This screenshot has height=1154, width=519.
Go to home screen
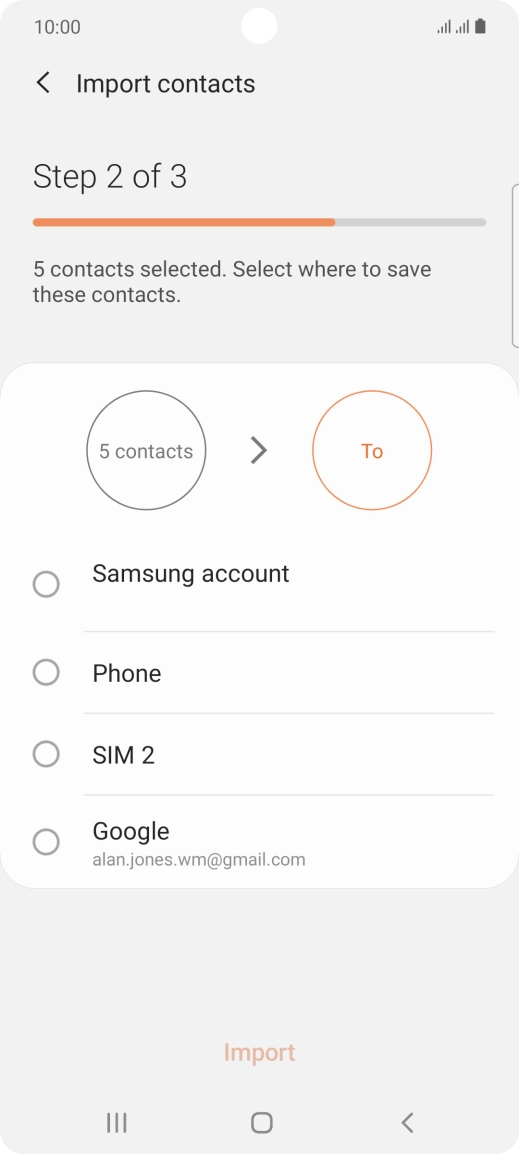261,1122
